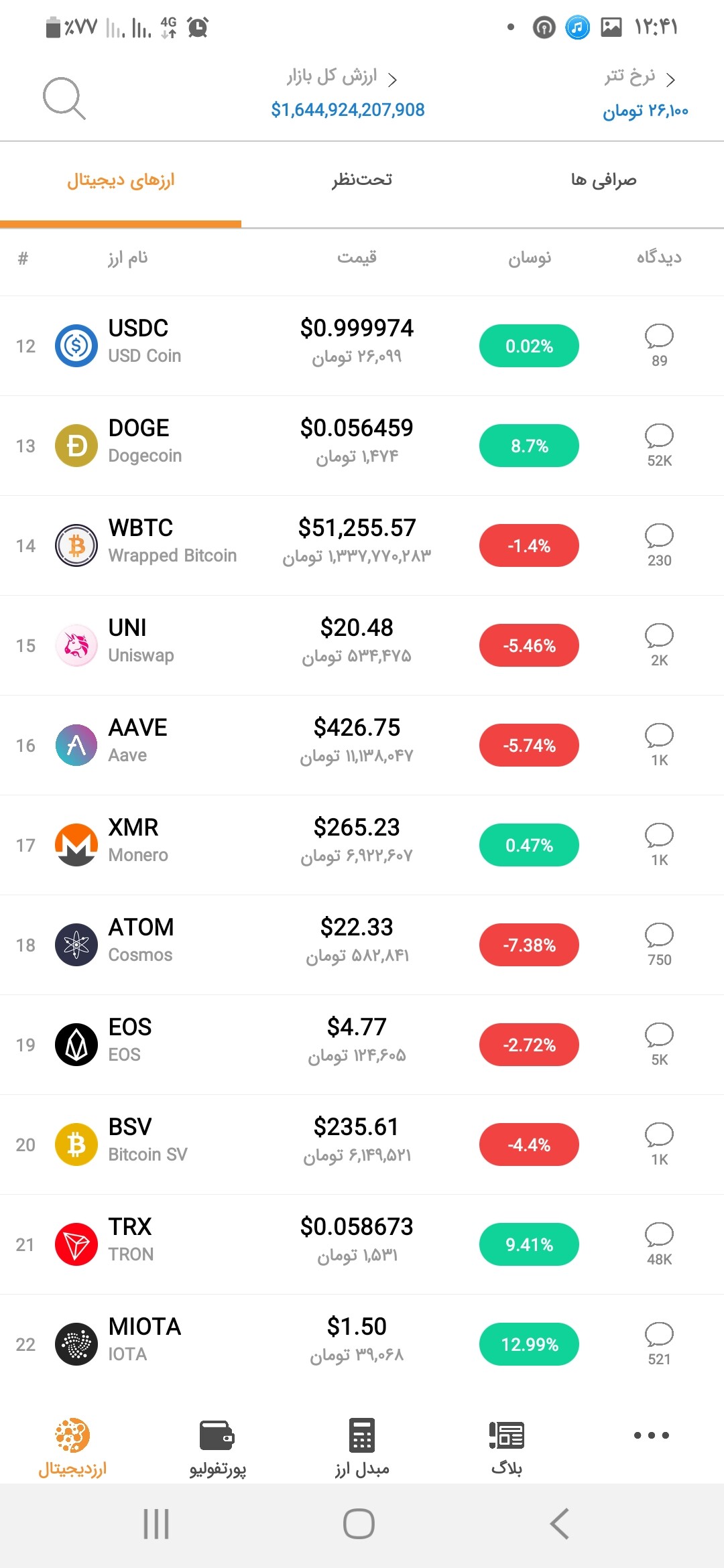Viewport: 724px width, 1568px height.
Task: Go to the بلاگ blog tab
Action: click(507, 1447)
